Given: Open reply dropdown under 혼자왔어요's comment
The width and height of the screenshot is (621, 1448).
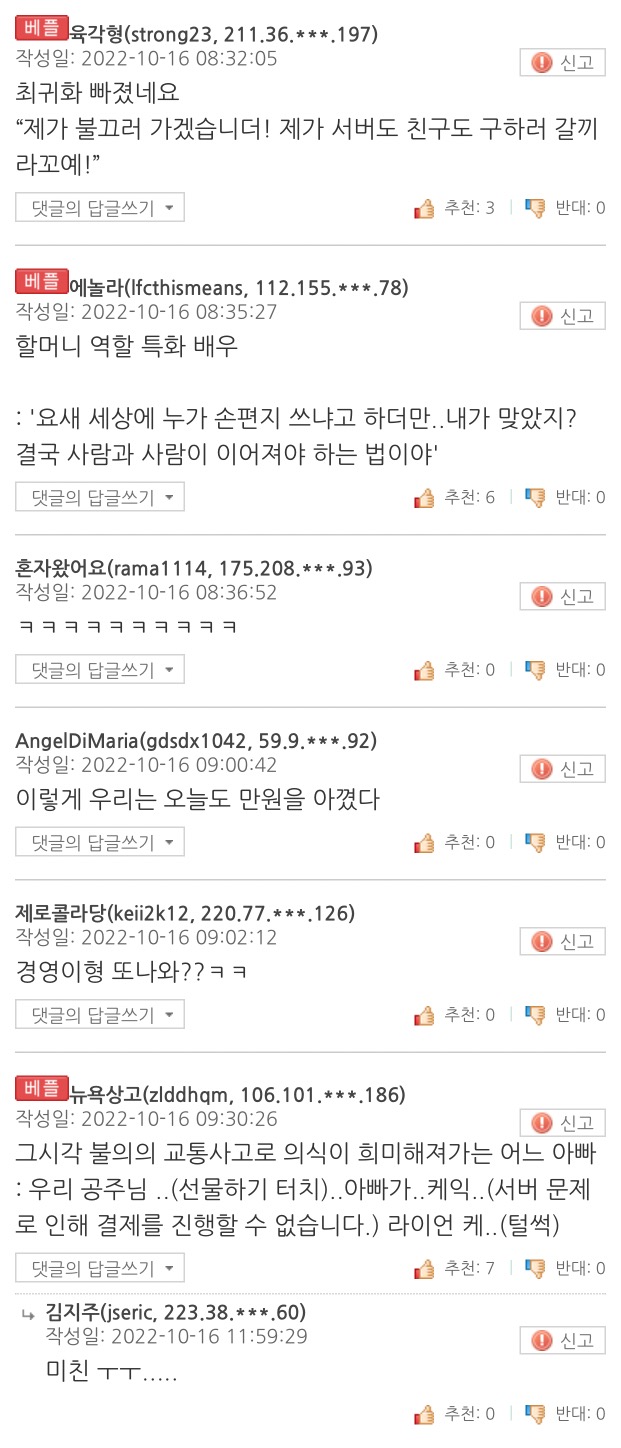Looking at the screenshot, I should coord(100,670).
